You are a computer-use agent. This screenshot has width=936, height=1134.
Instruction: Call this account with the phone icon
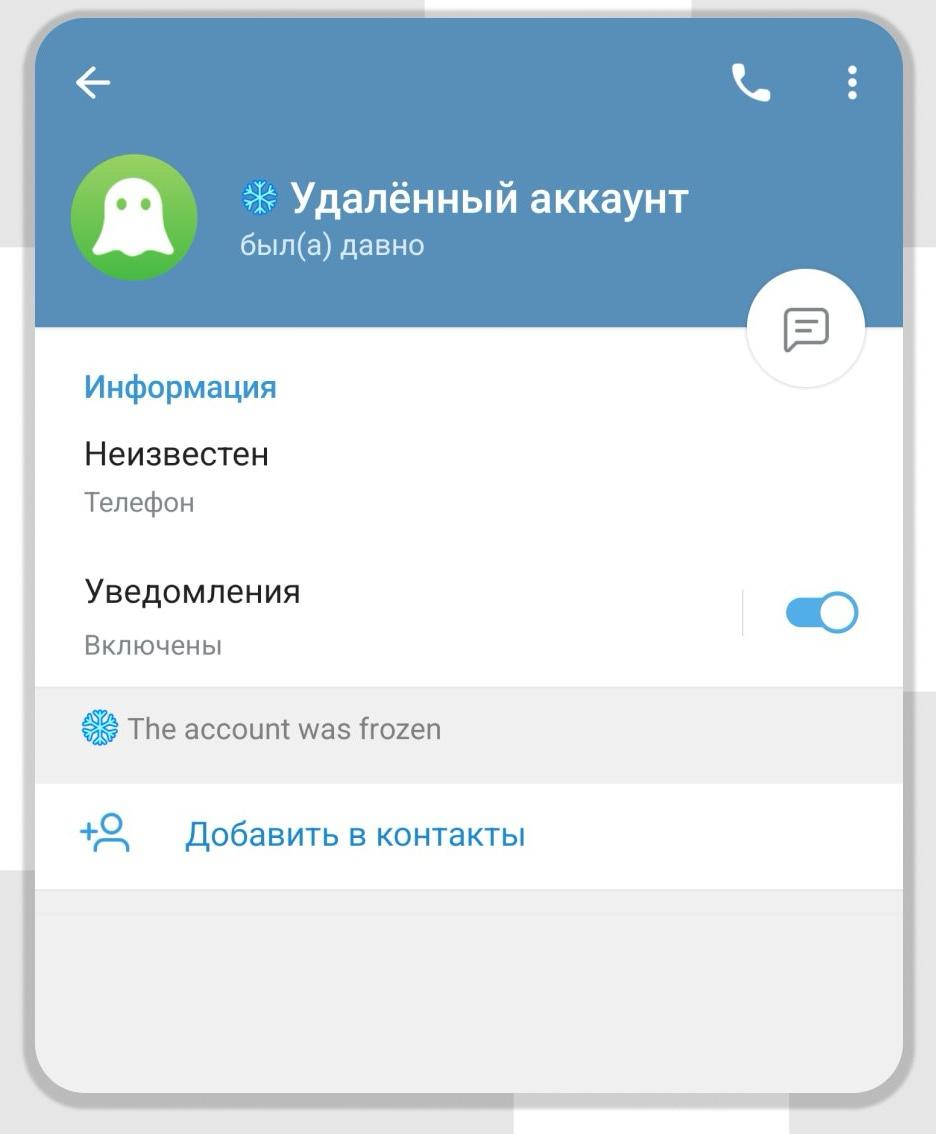point(751,83)
